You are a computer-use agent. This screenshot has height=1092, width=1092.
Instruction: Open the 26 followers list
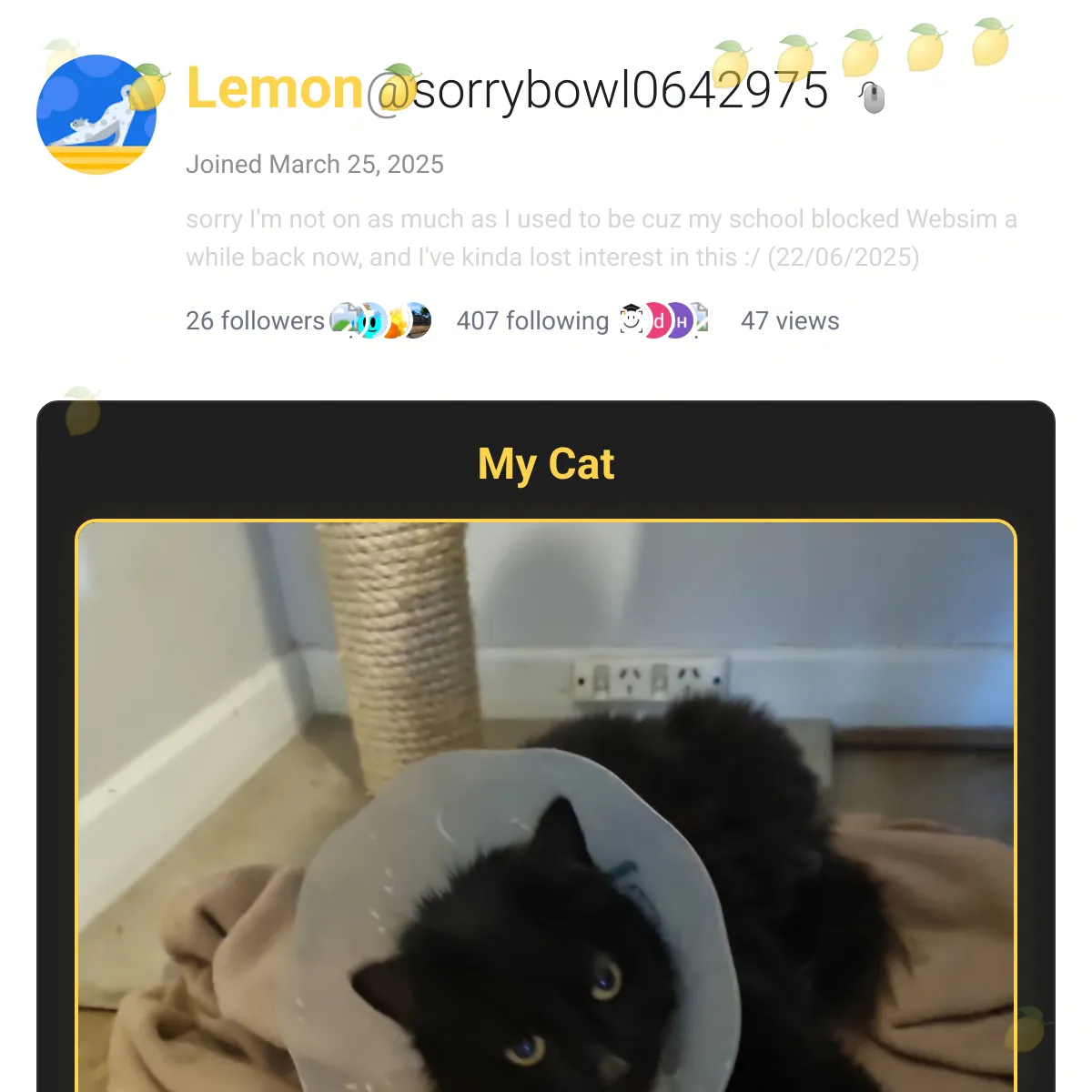click(x=255, y=321)
